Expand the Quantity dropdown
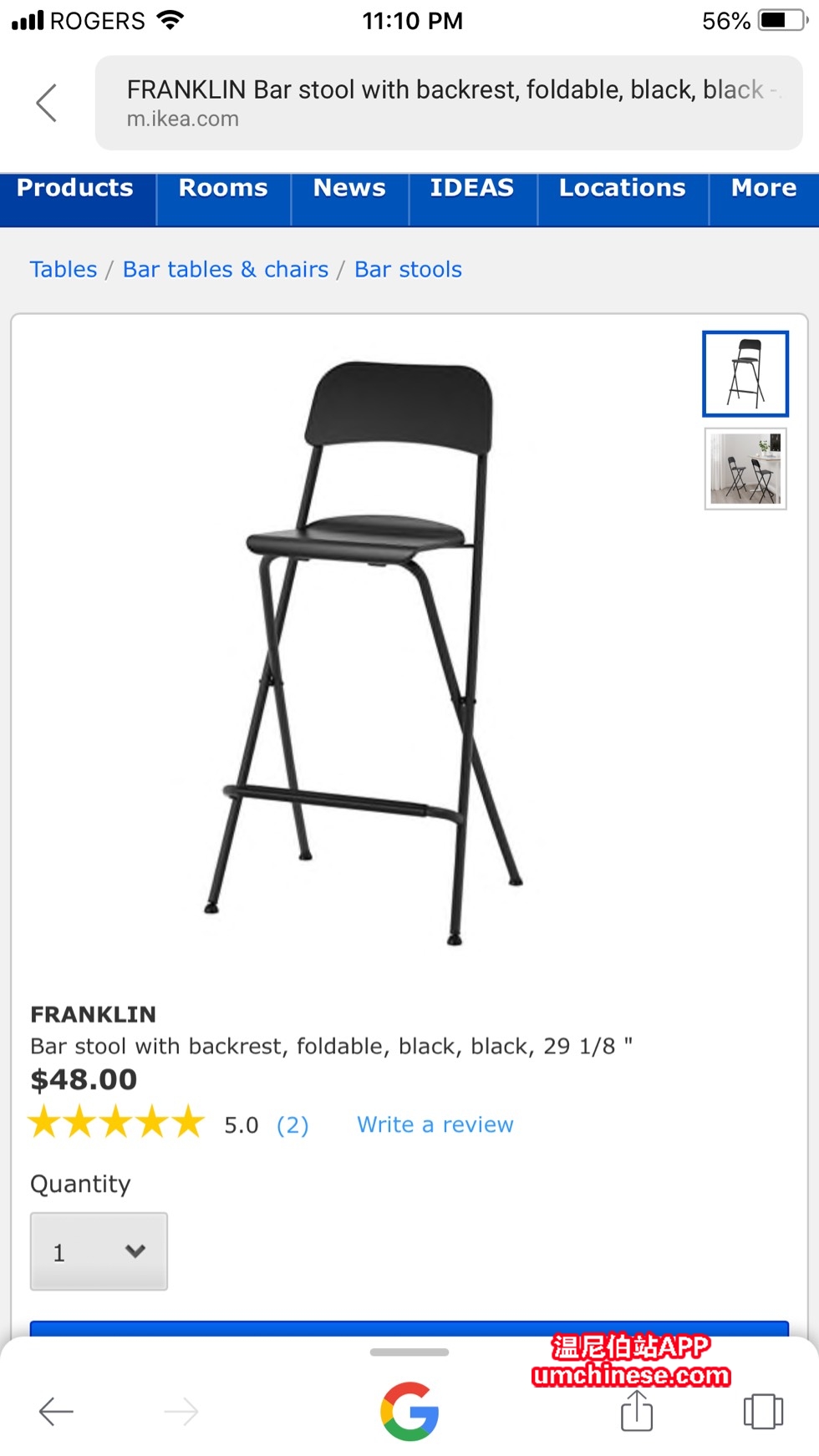819x1456 pixels. point(99,1251)
